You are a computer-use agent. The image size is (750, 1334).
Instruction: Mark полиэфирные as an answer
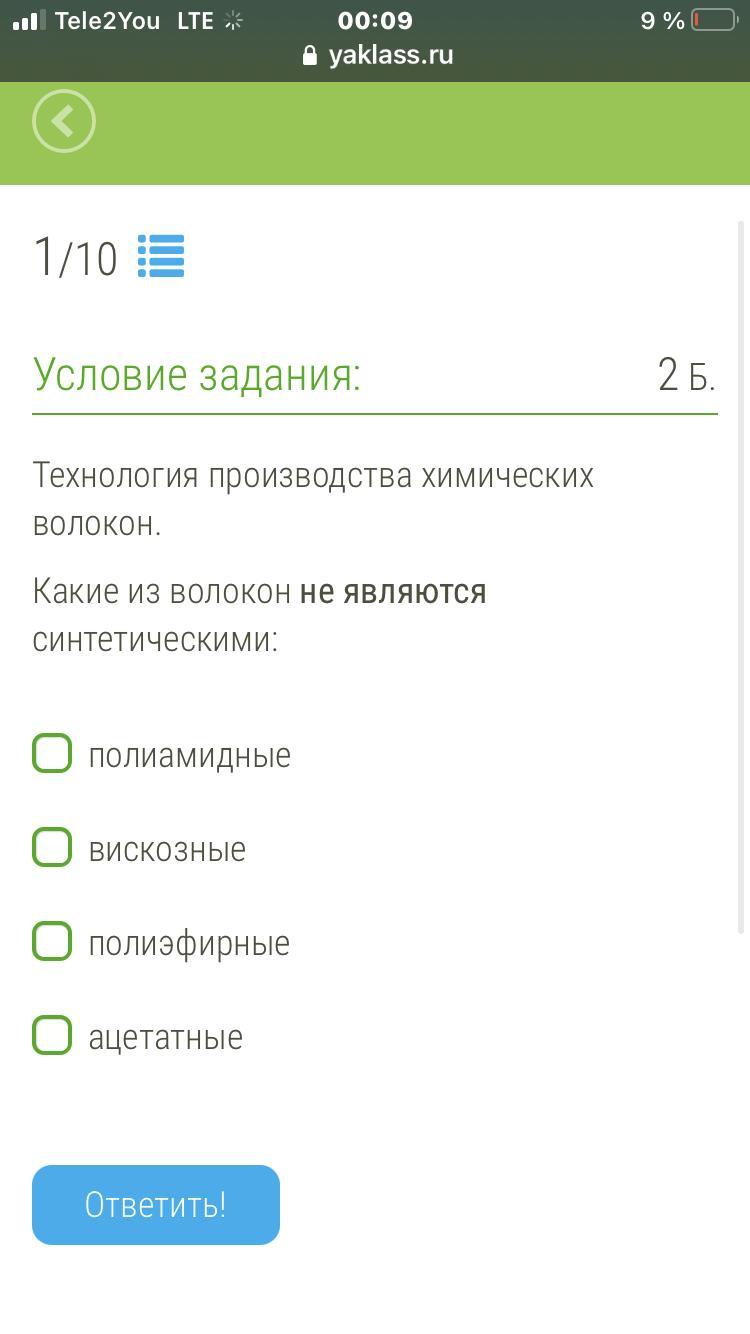tap(52, 941)
